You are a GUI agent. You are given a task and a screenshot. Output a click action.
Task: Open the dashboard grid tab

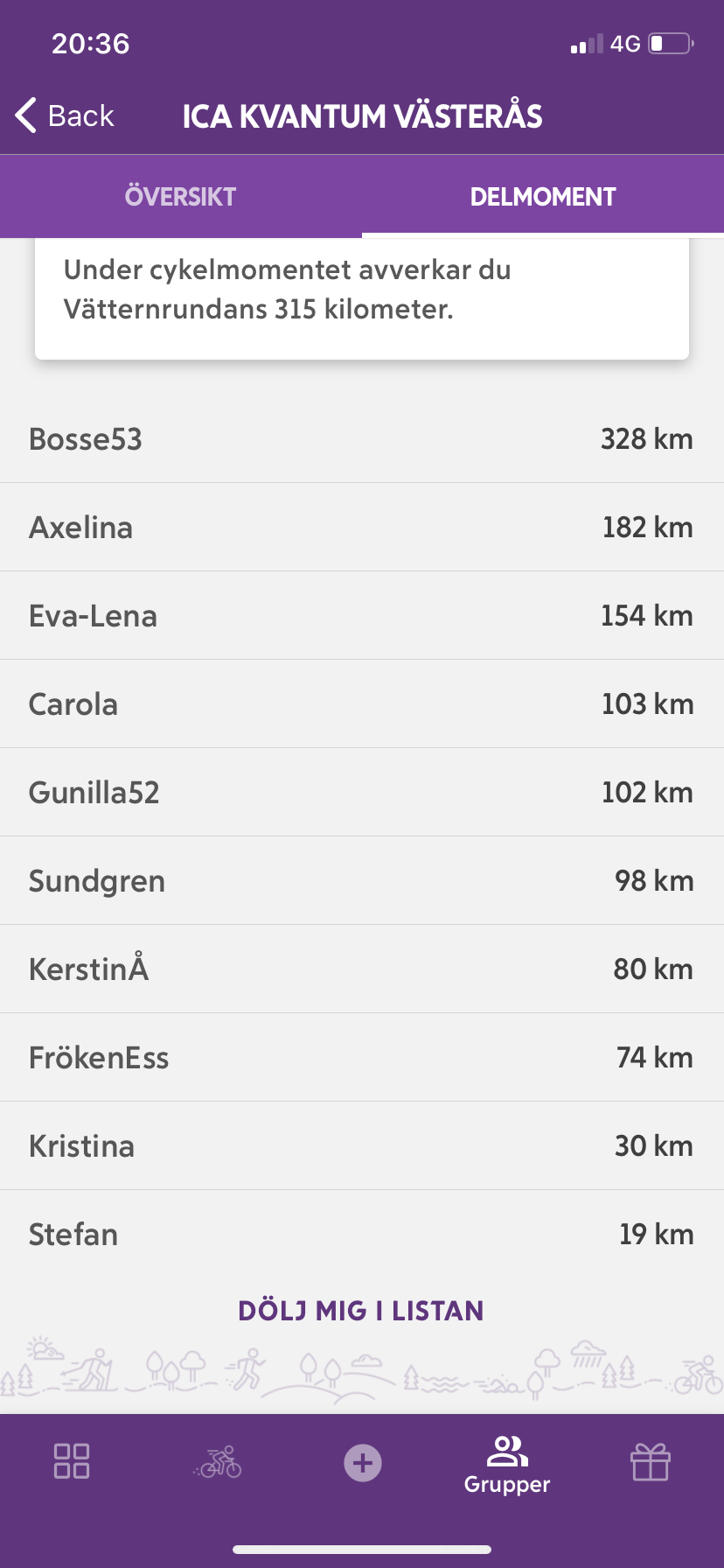[72, 1460]
